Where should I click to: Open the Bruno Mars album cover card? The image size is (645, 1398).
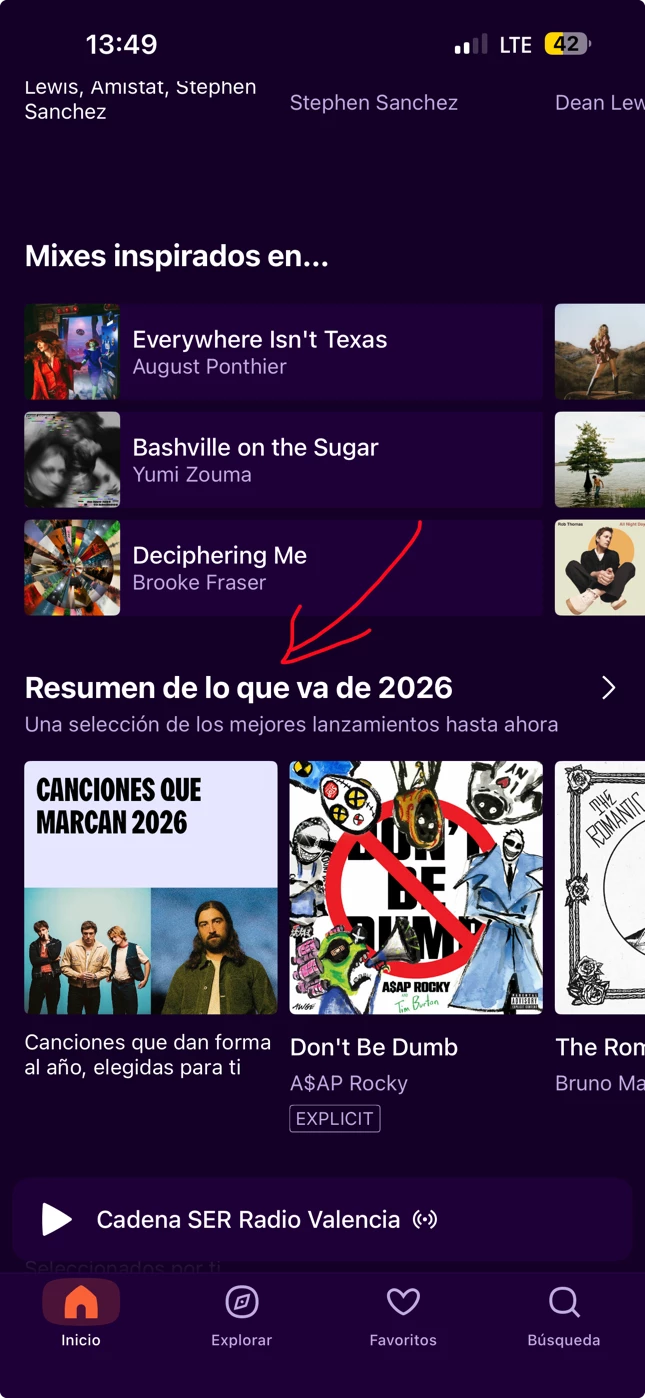[602, 888]
